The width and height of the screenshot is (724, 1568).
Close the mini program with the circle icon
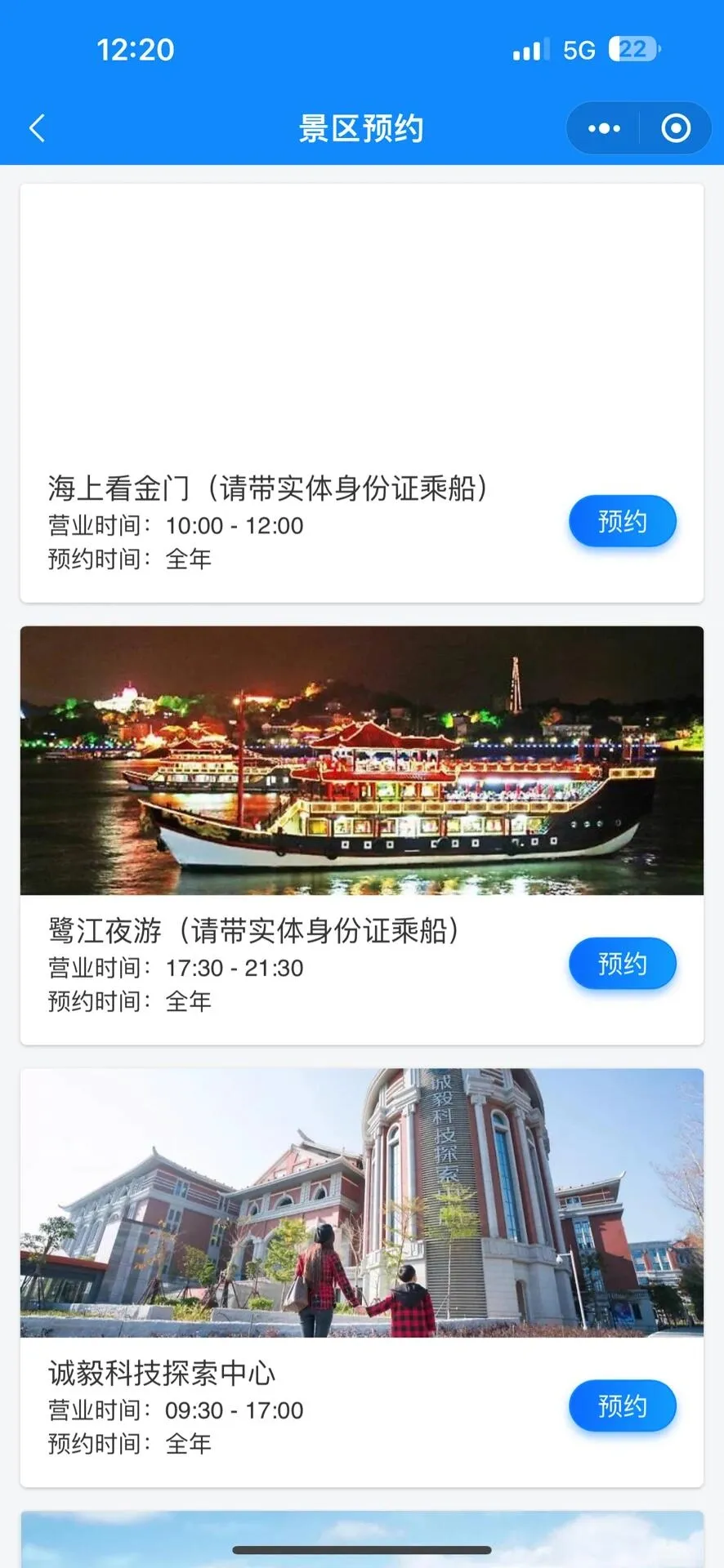click(676, 128)
